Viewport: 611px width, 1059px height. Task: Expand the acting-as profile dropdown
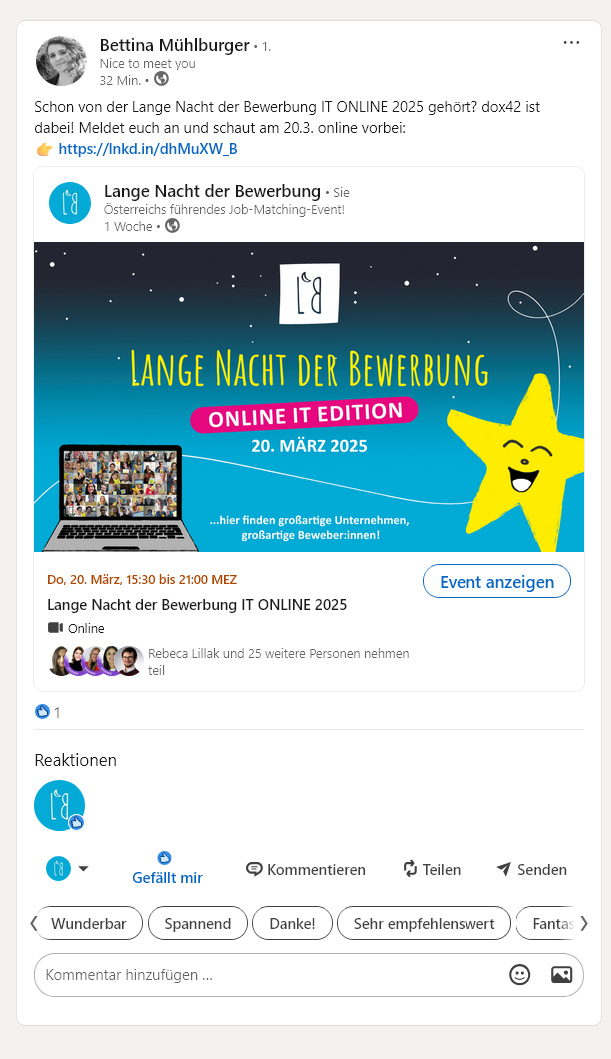(68, 869)
